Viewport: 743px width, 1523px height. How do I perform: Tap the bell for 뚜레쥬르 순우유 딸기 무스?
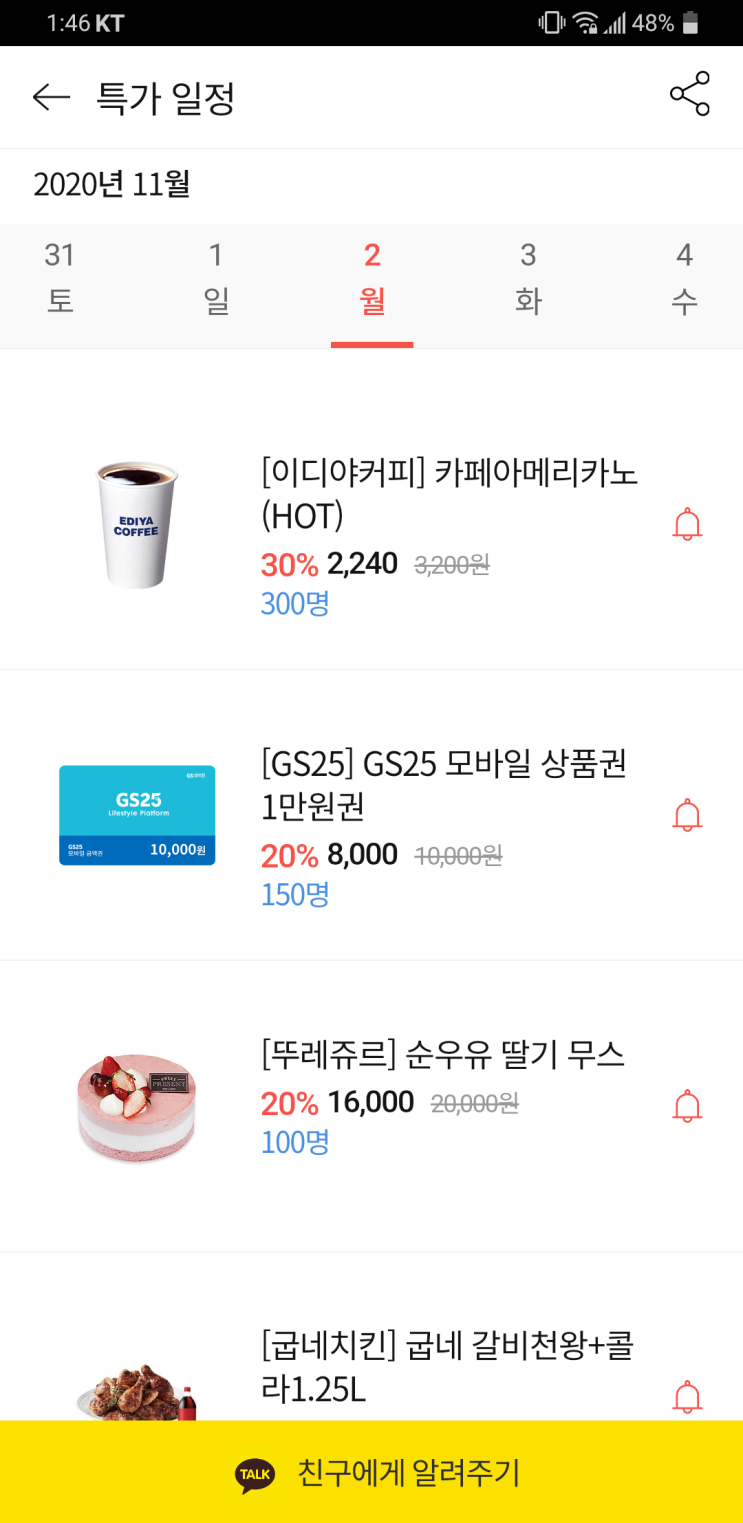click(x=687, y=1106)
